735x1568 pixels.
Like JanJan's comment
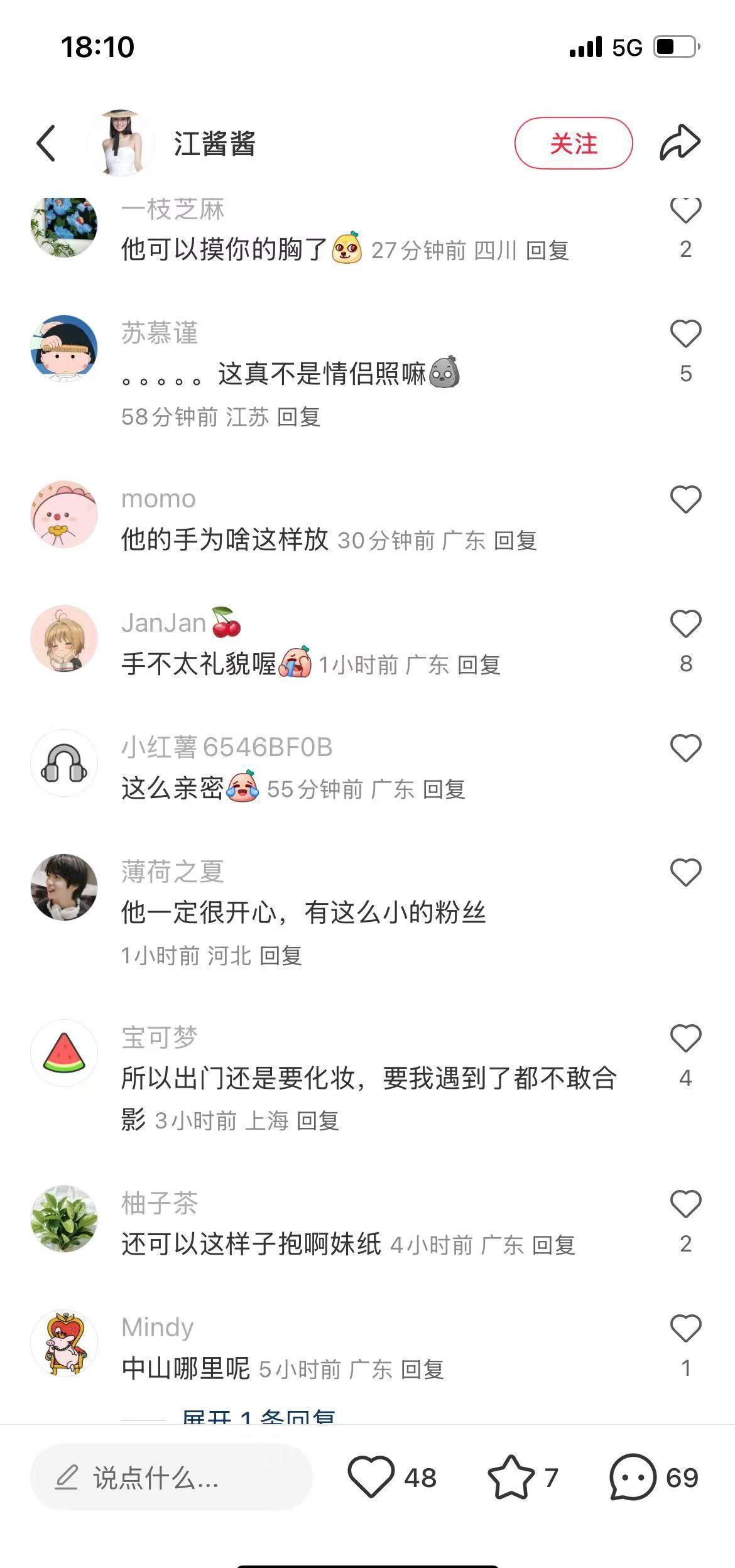(685, 624)
